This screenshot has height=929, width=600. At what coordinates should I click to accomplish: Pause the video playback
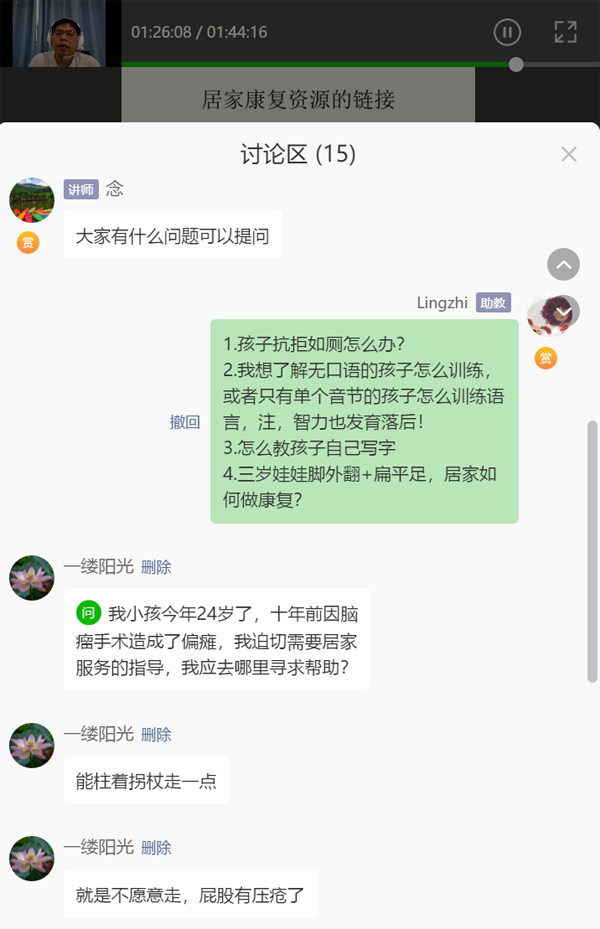click(507, 32)
